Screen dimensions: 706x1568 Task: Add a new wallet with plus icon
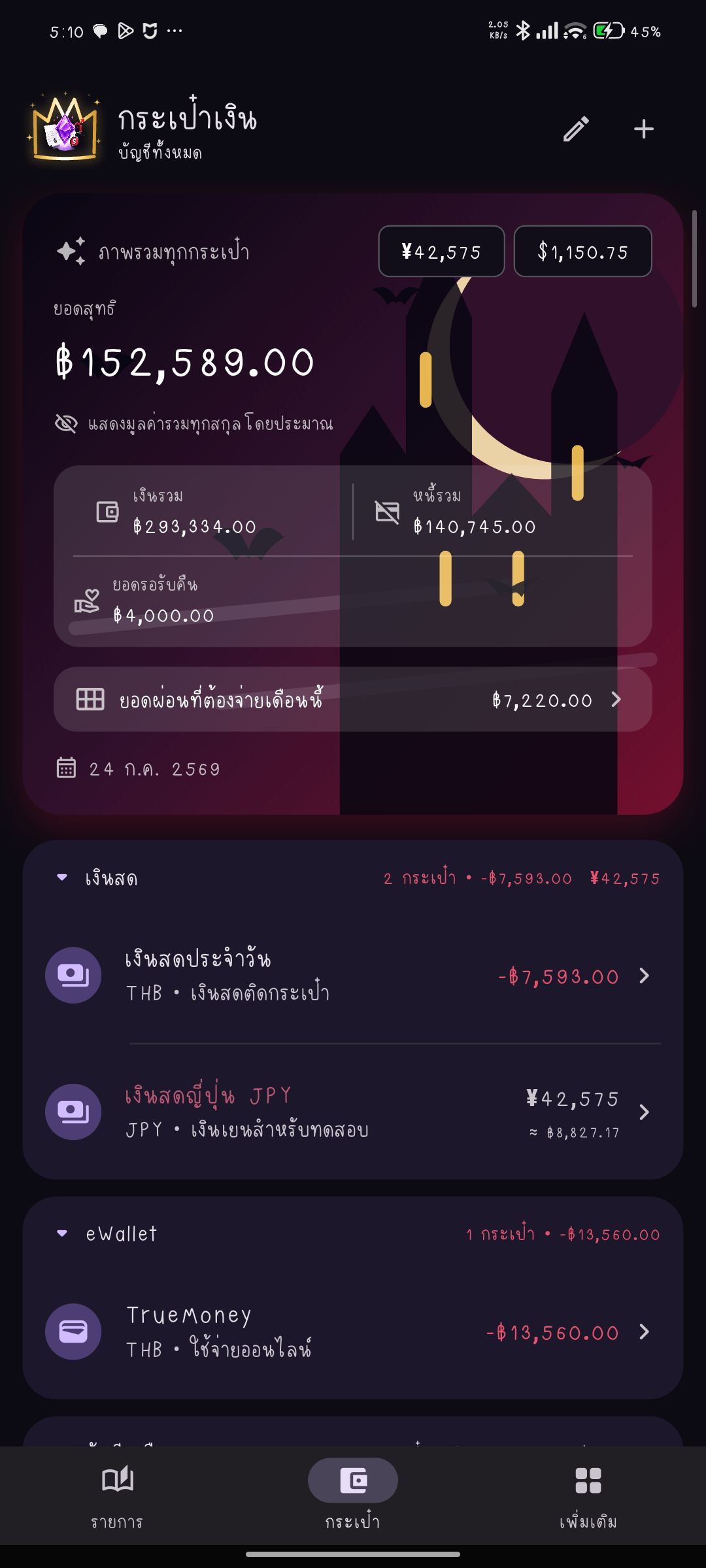[x=644, y=129]
